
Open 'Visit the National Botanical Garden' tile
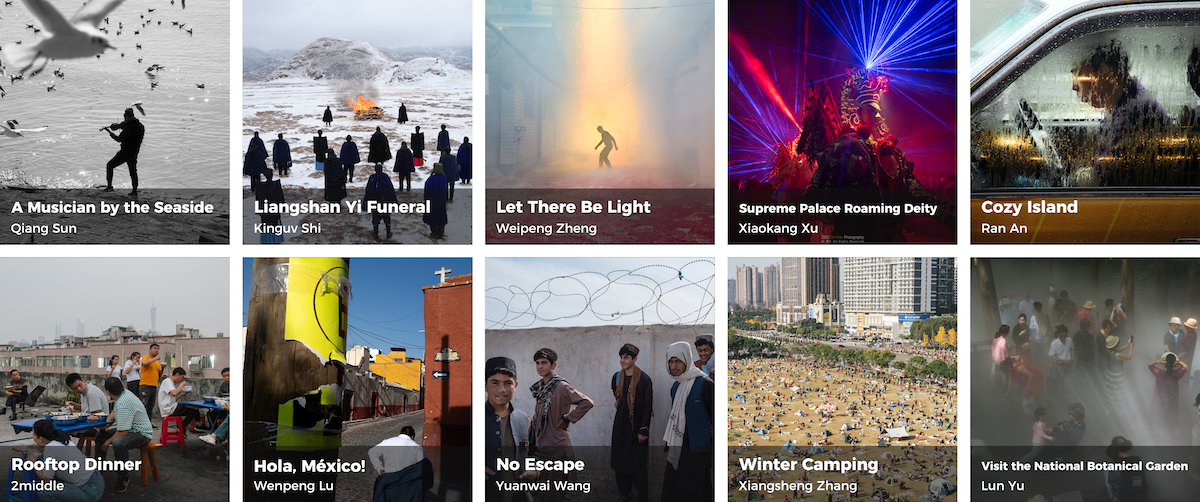(x=1085, y=380)
